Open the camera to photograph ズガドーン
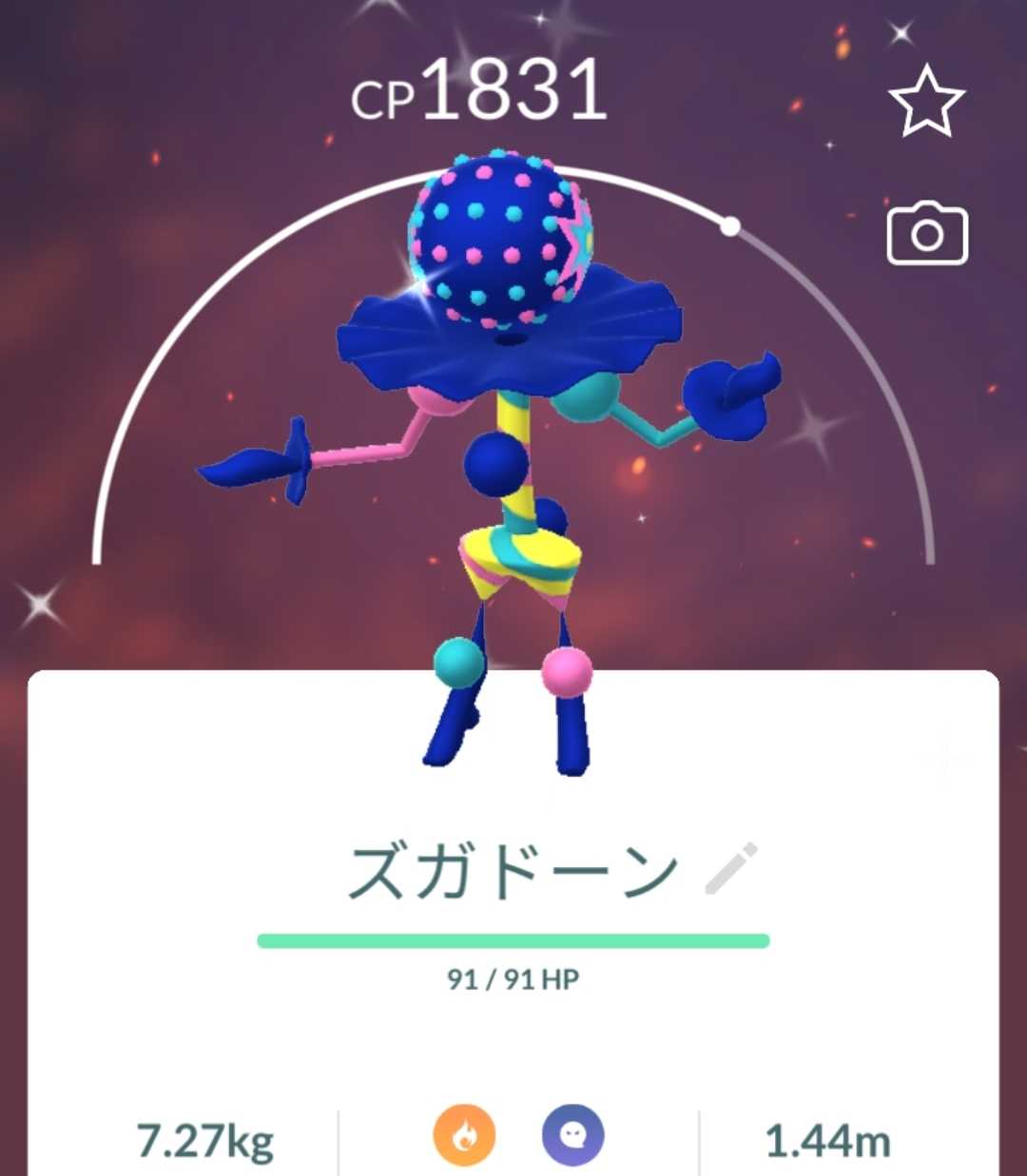This screenshot has height=1176, width=1027. 927,233
